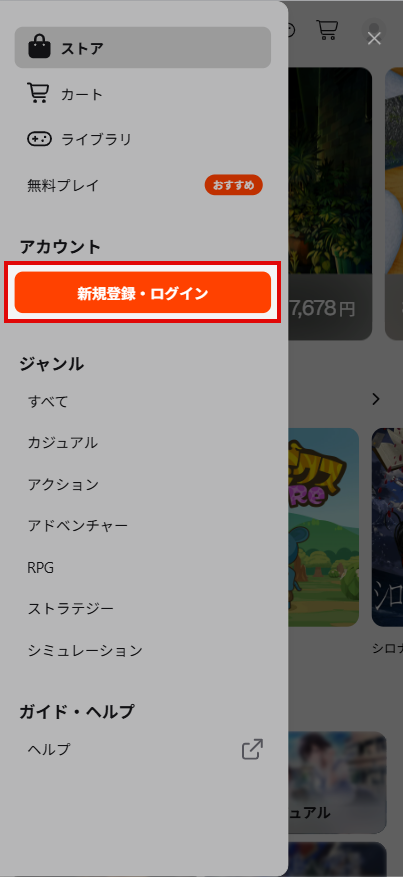Show すべて genres

pyautogui.click(x=143, y=401)
